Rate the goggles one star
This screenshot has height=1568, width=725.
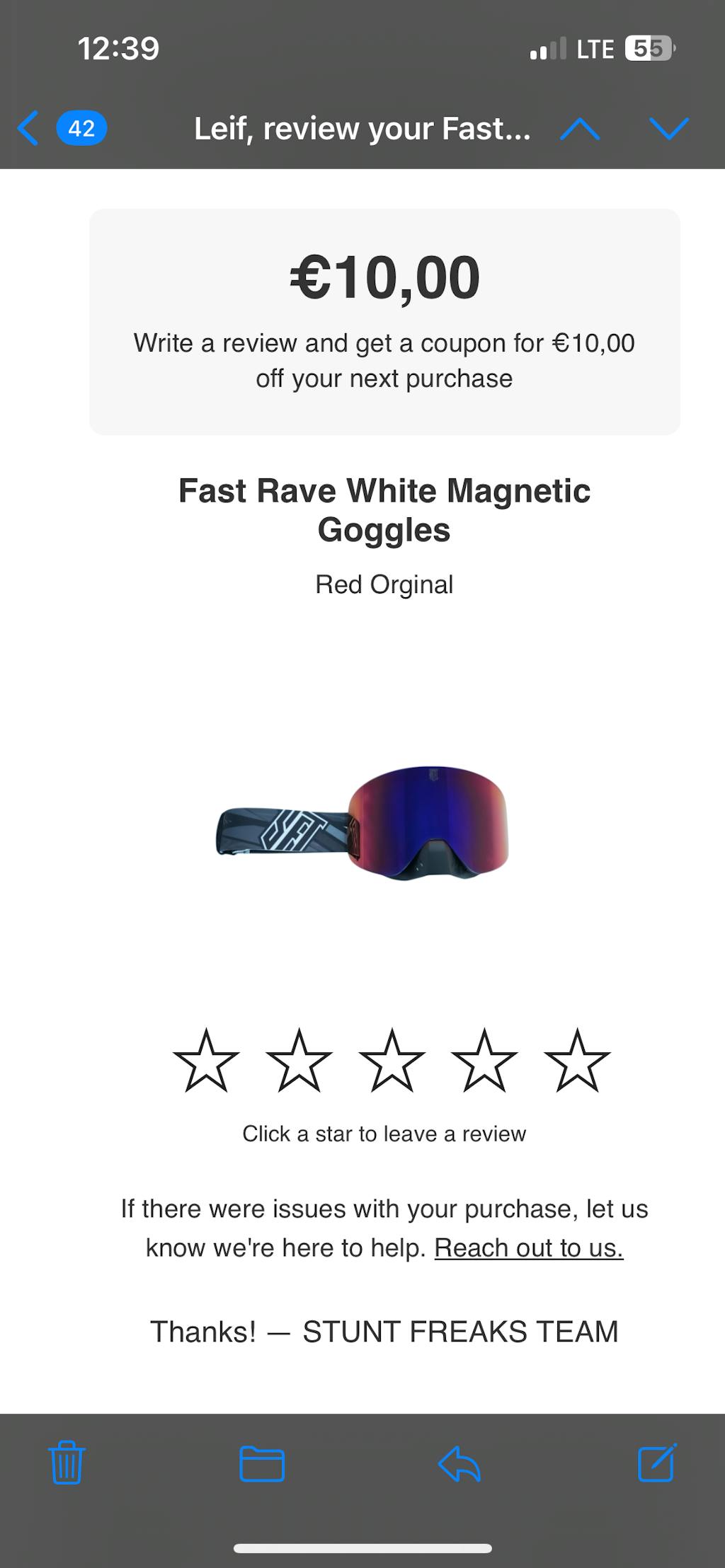(x=206, y=1061)
